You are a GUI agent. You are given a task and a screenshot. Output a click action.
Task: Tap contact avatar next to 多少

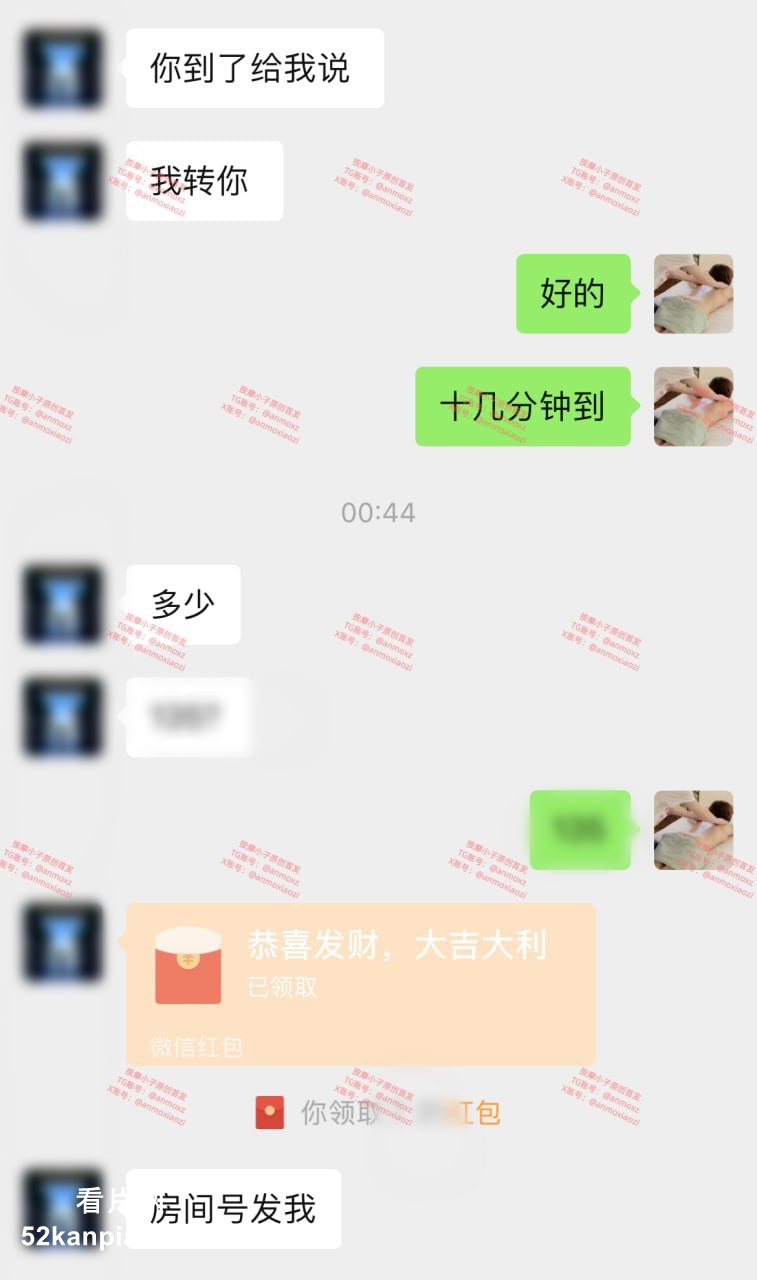(62, 605)
